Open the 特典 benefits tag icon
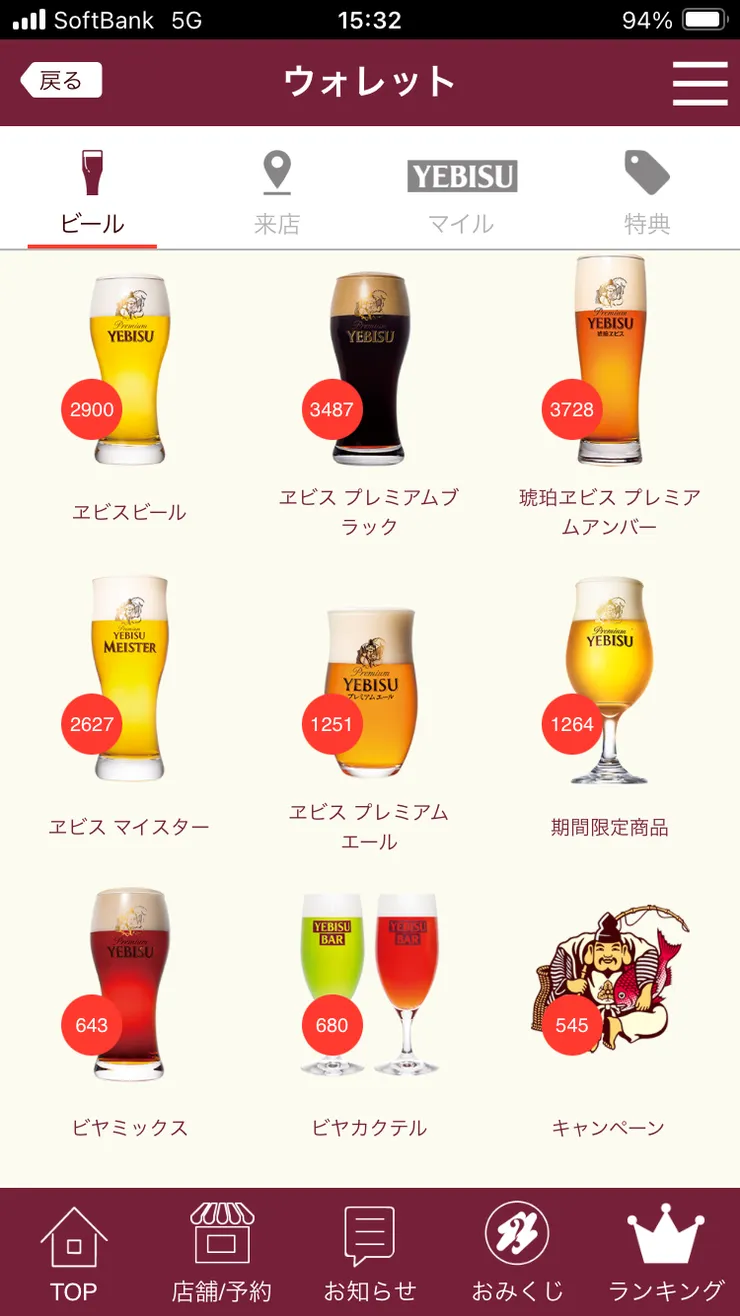Image resolution: width=740 pixels, height=1316 pixels. pyautogui.click(x=646, y=172)
